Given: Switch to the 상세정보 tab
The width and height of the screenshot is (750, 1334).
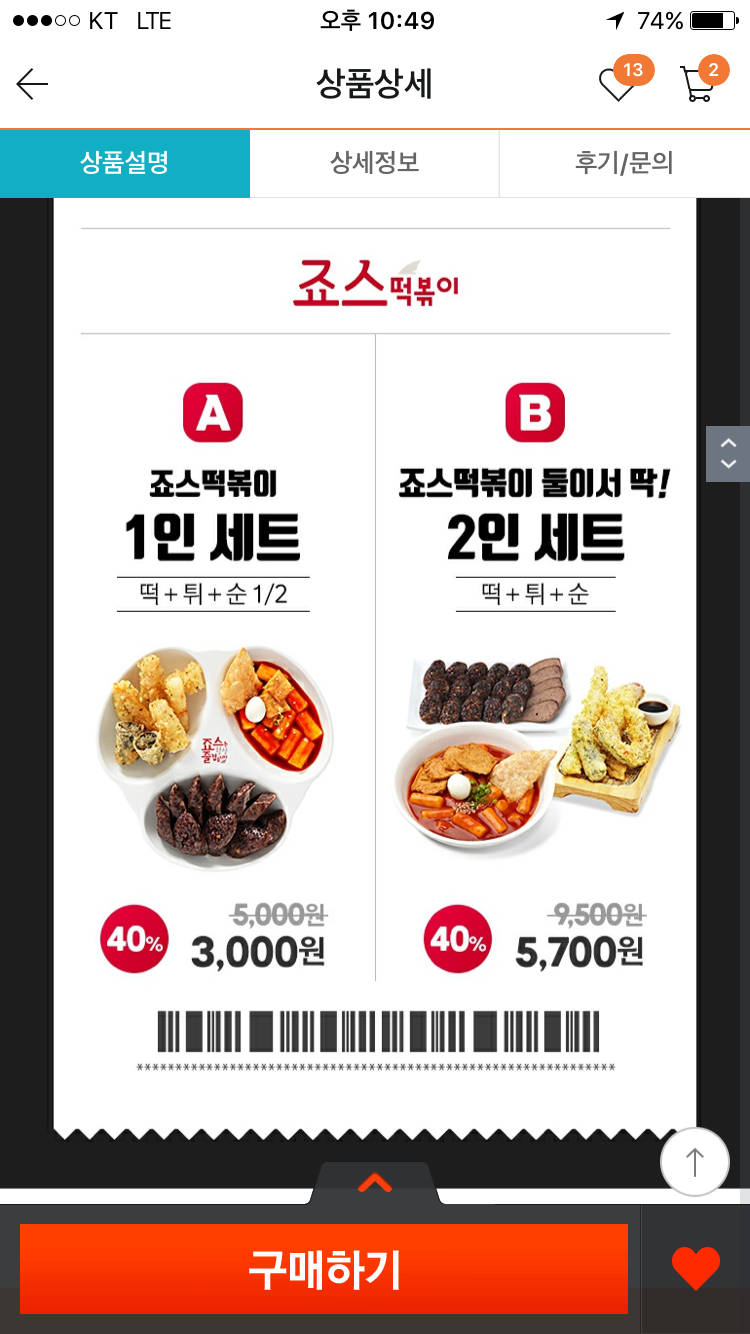Looking at the screenshot, I should (x=374, y=163).
